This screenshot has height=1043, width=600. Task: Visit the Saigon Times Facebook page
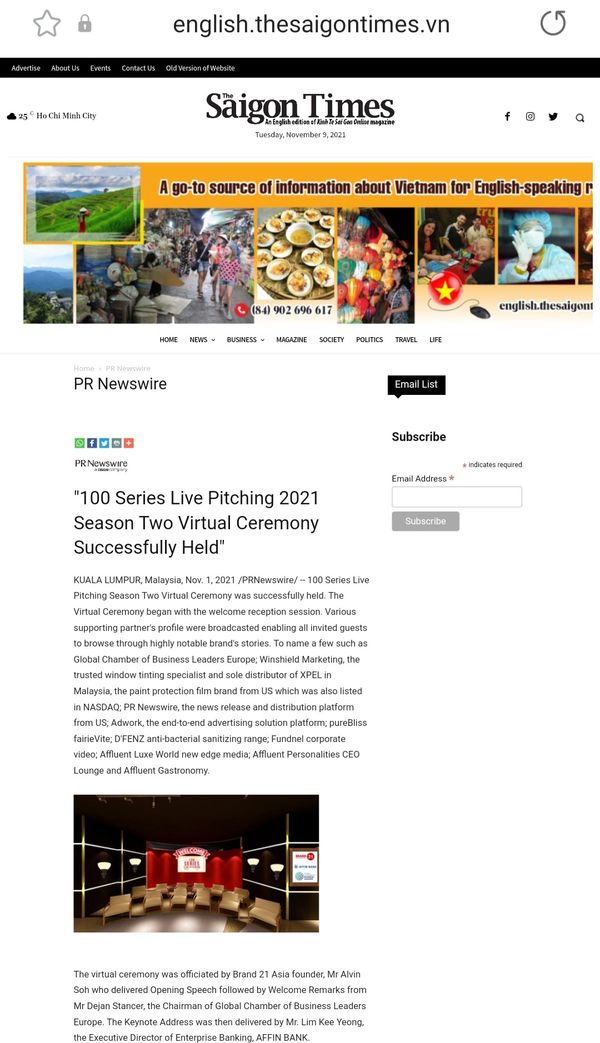click(x=507, y=117)
